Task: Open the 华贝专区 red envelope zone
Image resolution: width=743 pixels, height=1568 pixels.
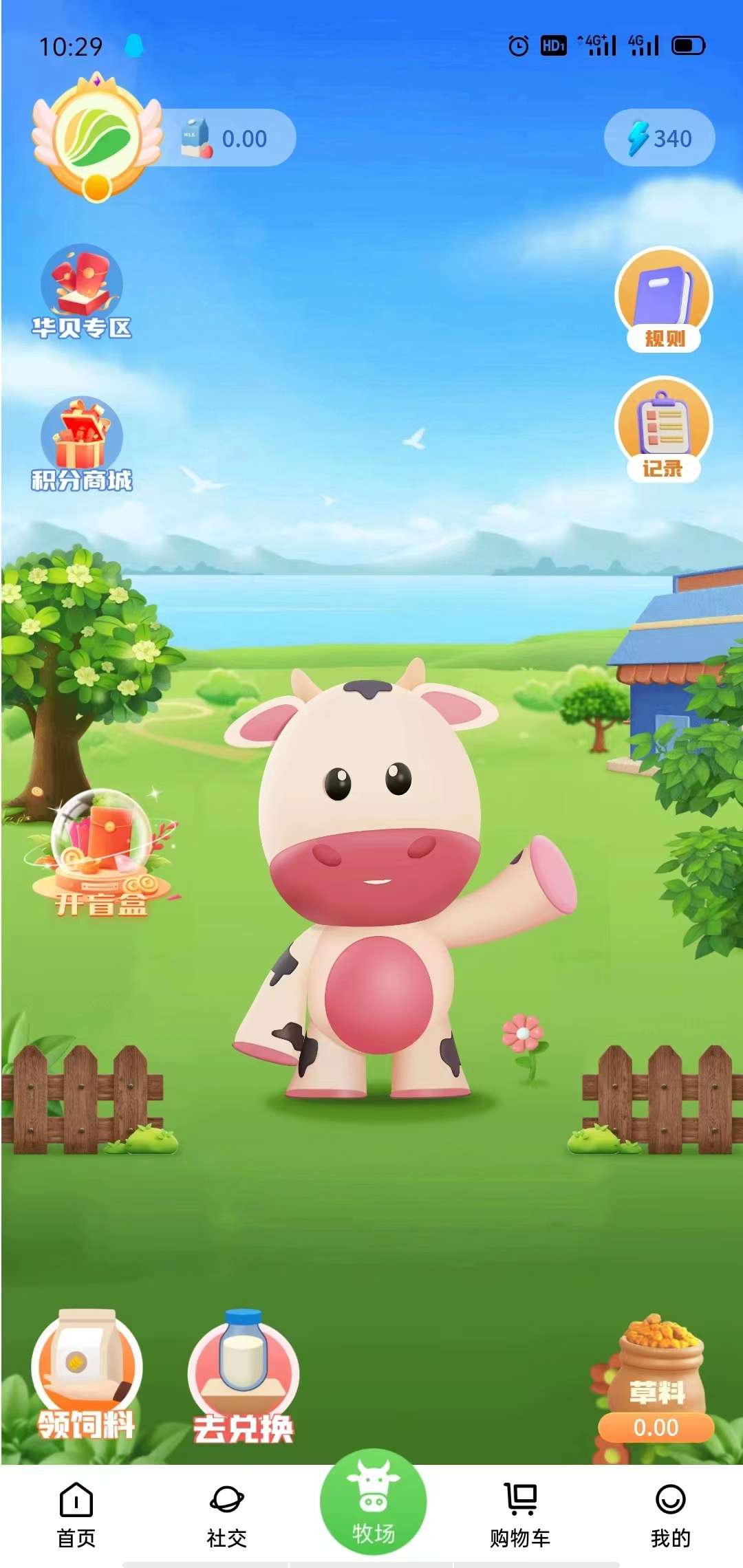Action: coord(81,292)
